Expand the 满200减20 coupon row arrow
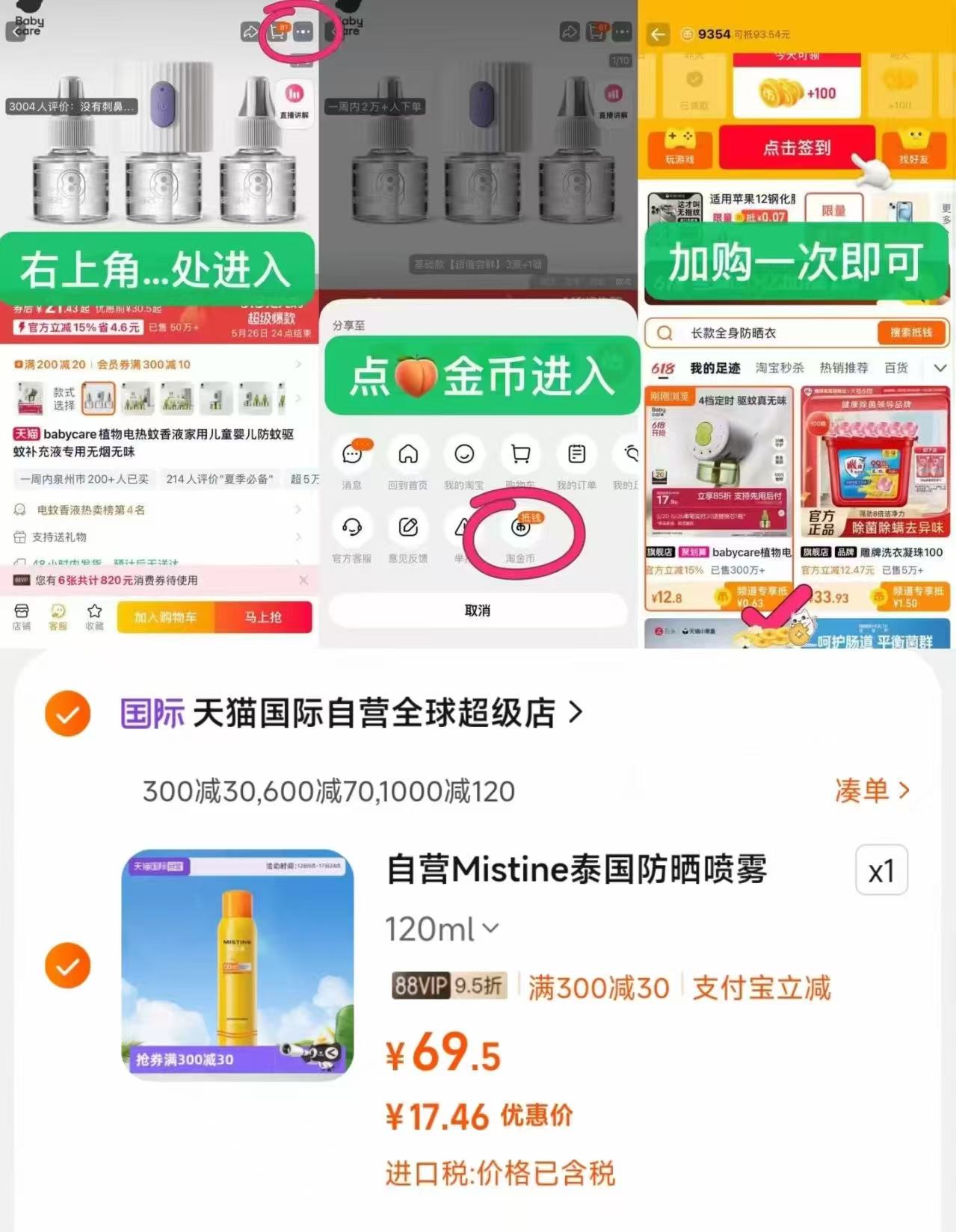 click(x=299, y=364)
